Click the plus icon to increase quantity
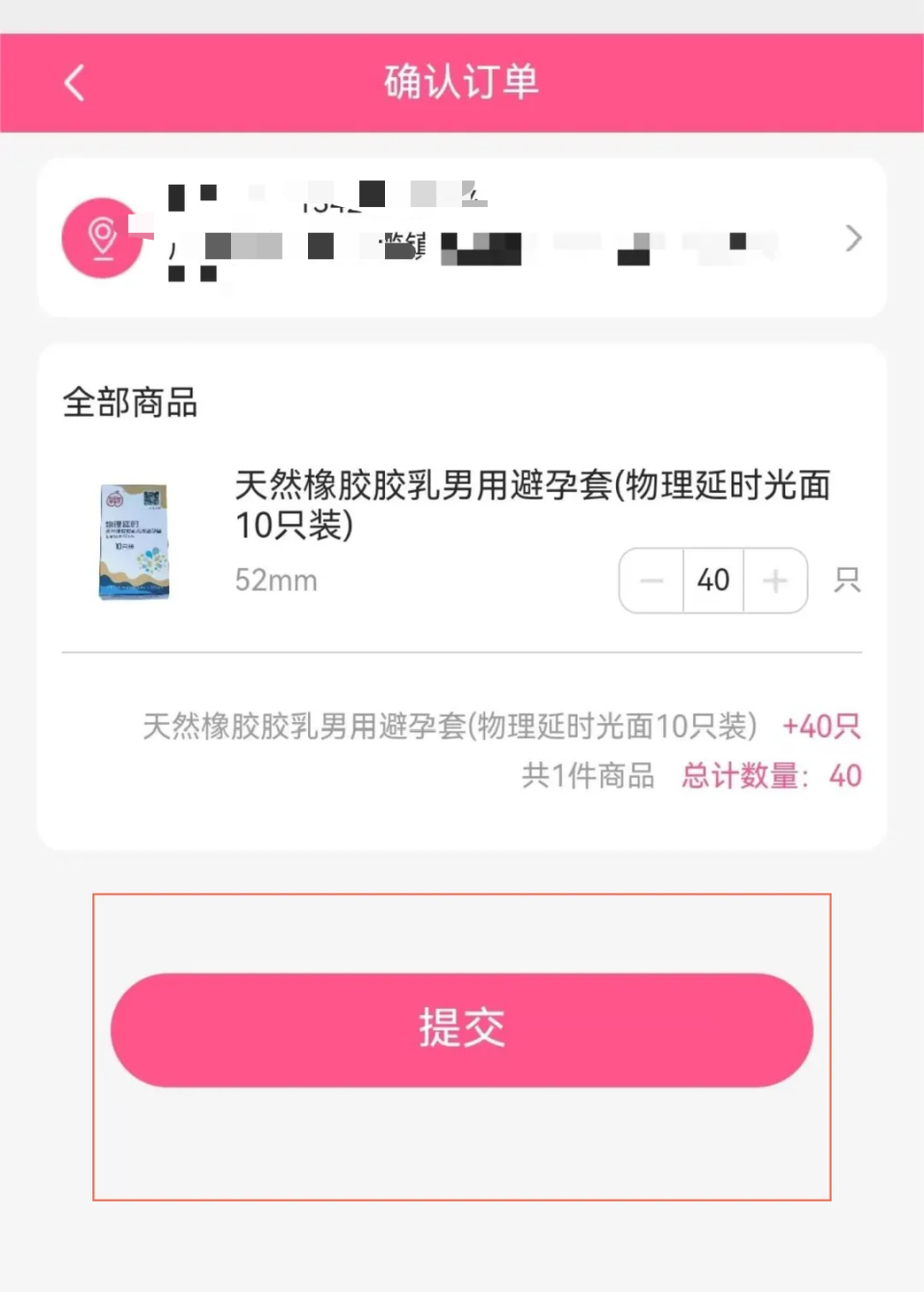The height and width of the screenshot is (1292, 924). coord(776,581)
